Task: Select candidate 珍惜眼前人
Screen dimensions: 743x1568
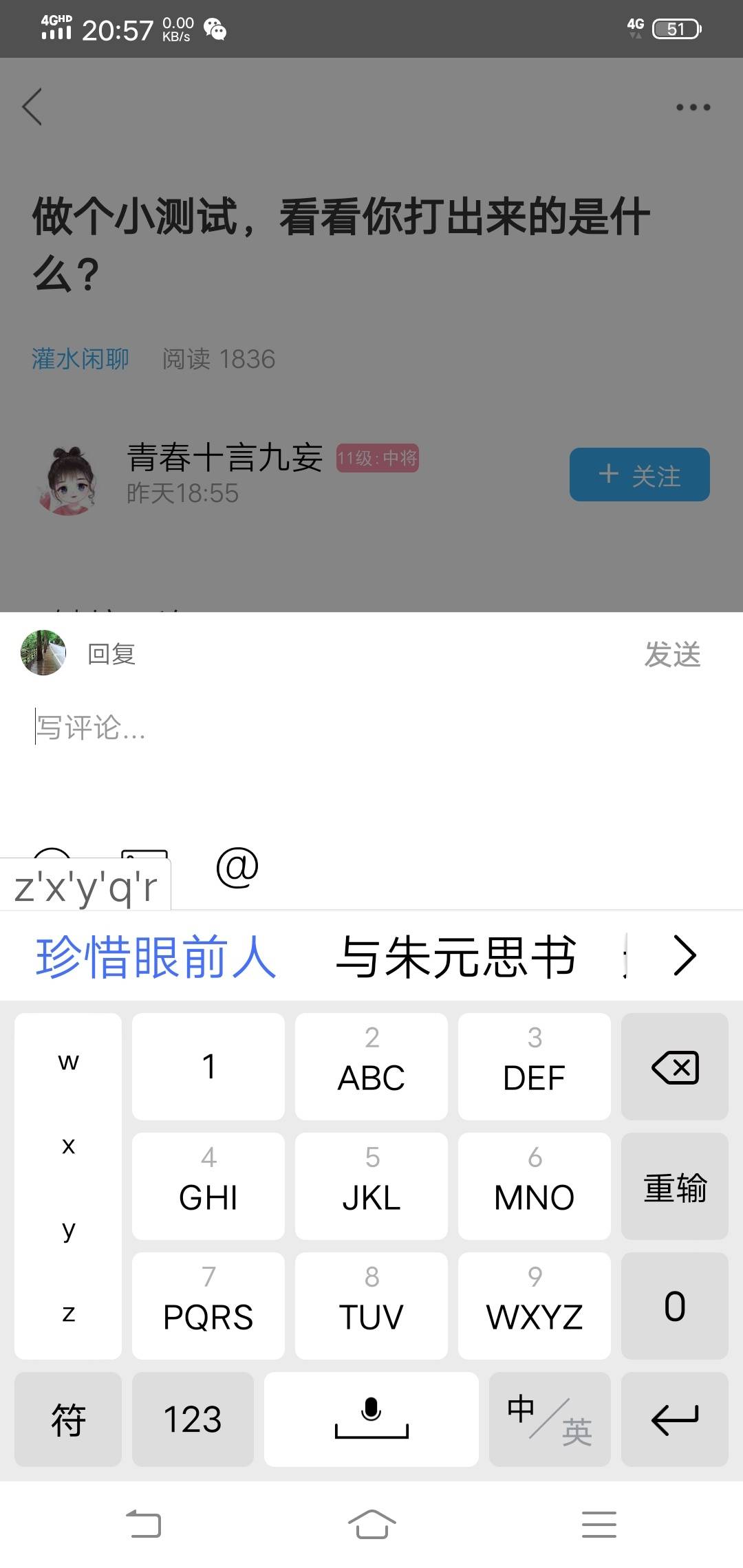Action: (x=156, y=957)
